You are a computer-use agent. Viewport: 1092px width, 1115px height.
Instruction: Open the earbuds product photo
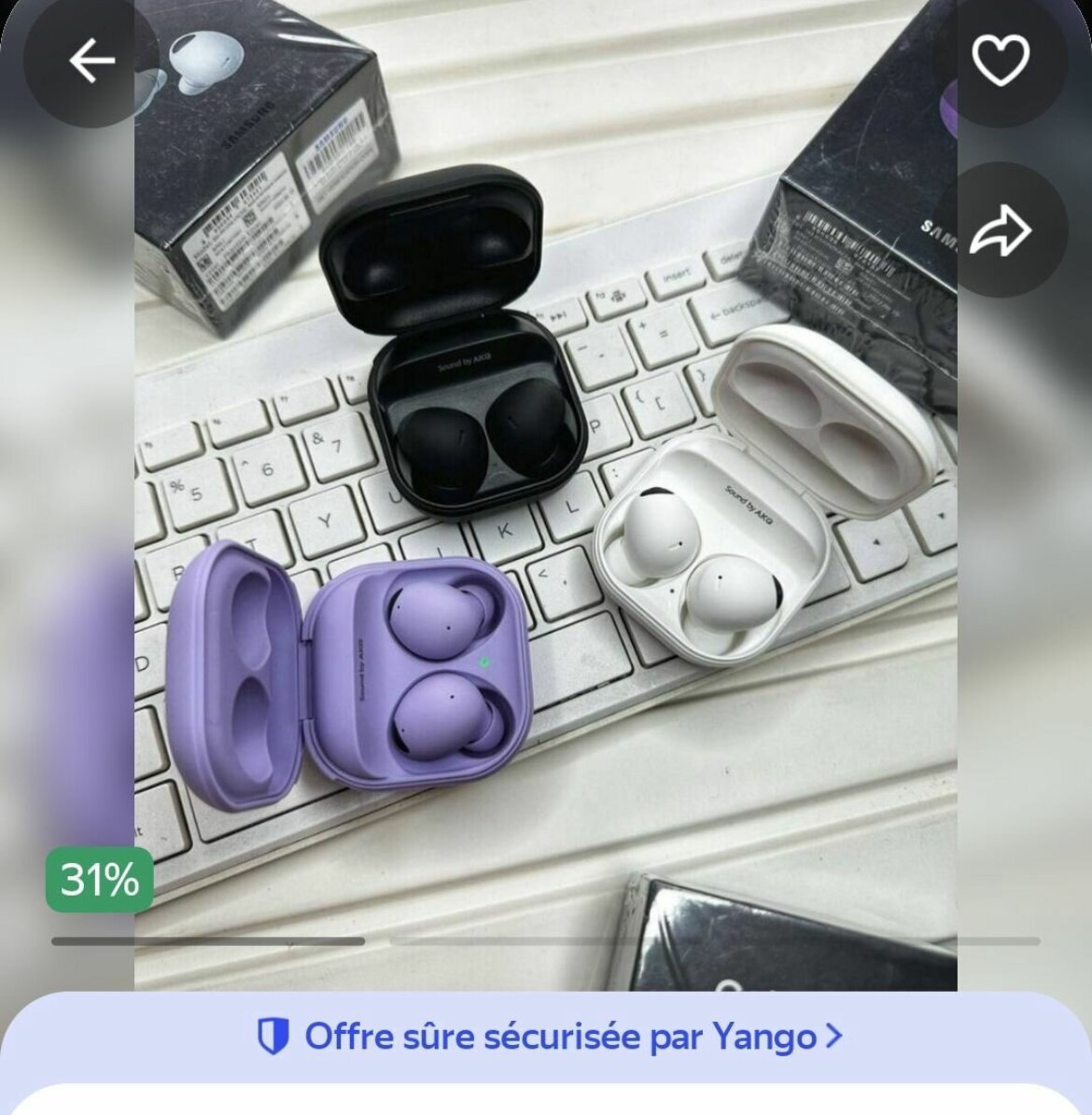[546, 523]
